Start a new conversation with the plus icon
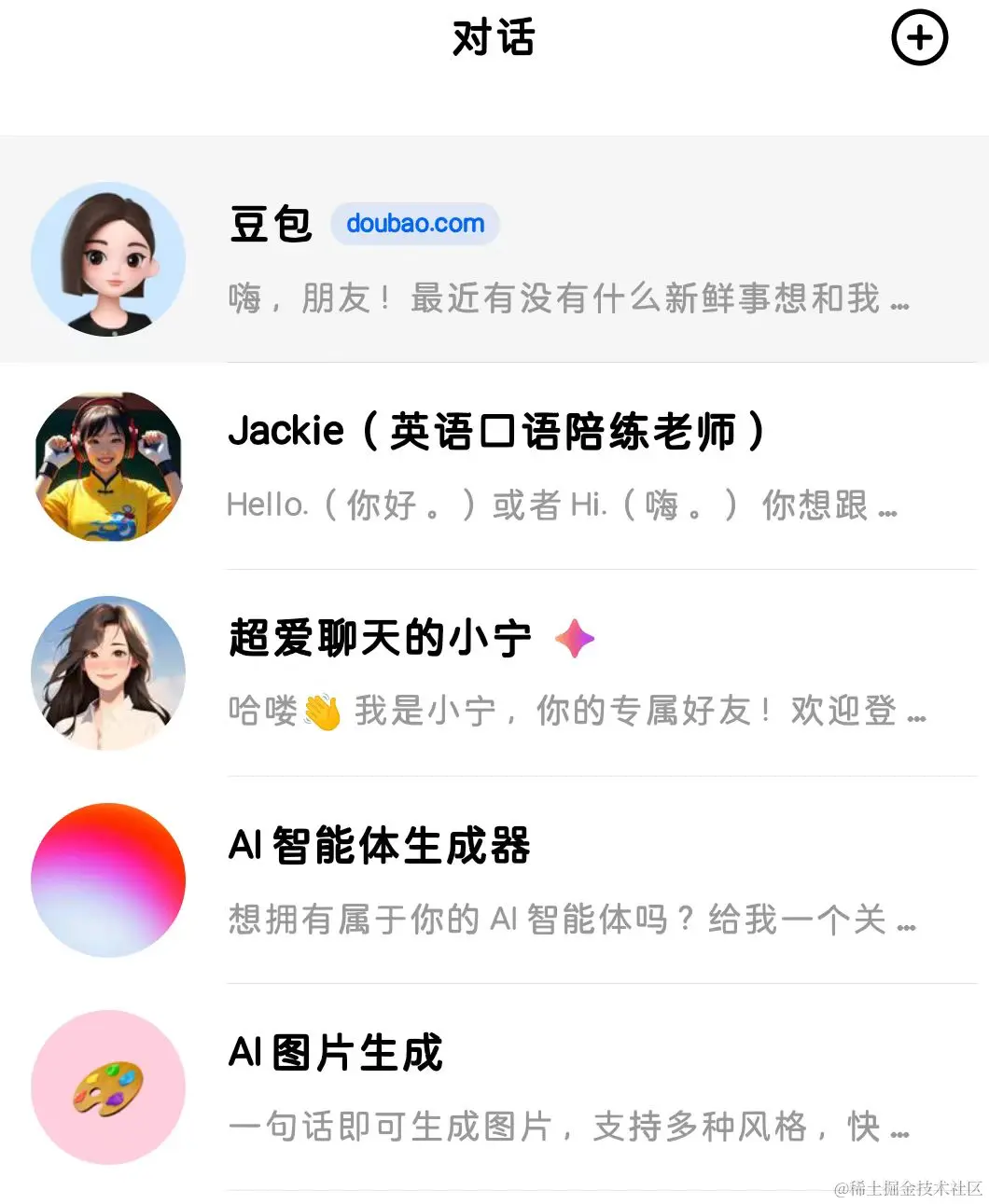 [x=919, y=39]
